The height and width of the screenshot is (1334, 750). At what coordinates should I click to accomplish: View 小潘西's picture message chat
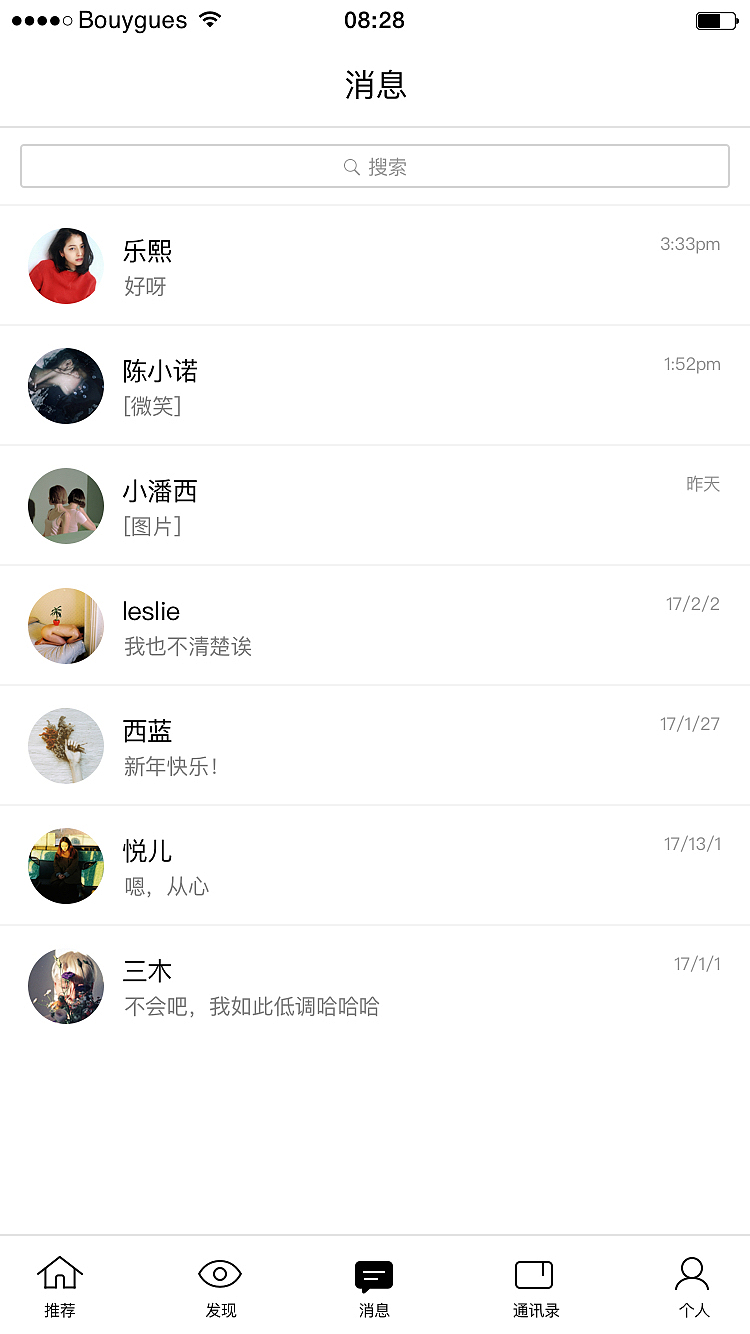375,505
